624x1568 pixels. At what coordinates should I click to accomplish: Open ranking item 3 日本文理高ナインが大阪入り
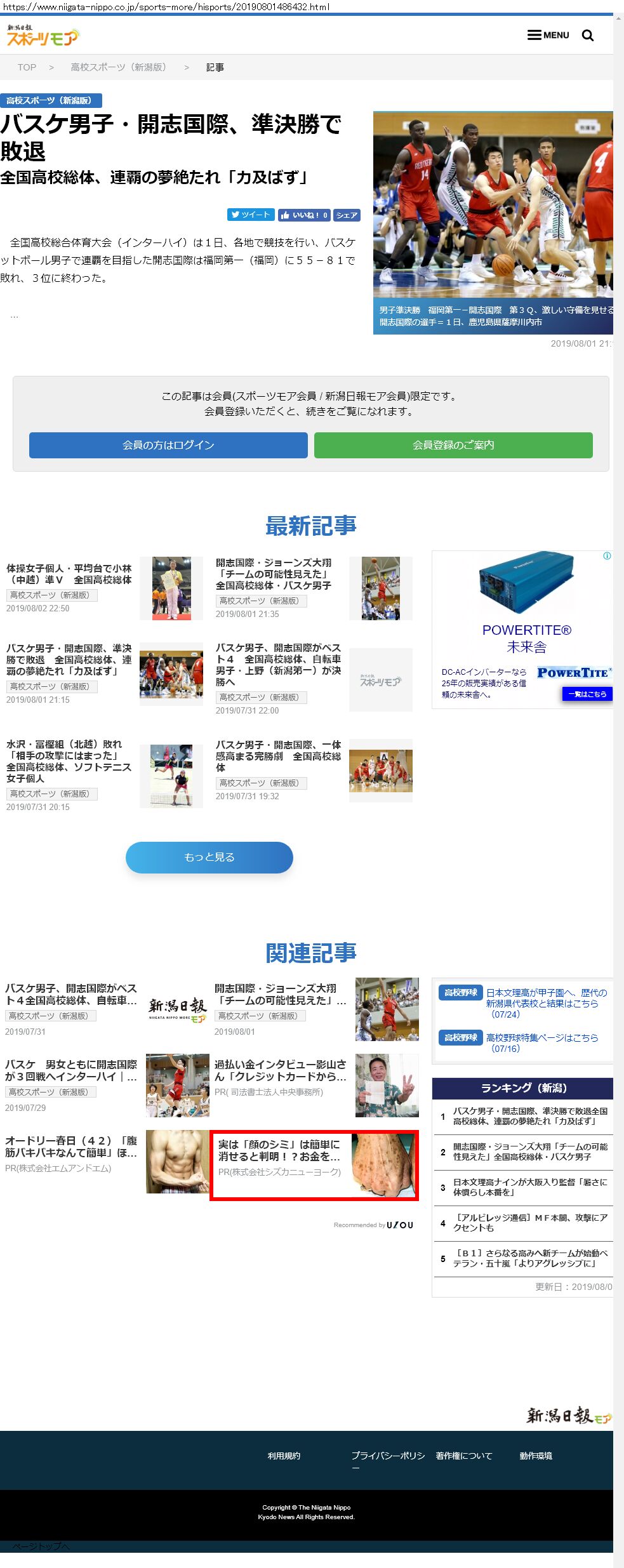pos(529,1187)
